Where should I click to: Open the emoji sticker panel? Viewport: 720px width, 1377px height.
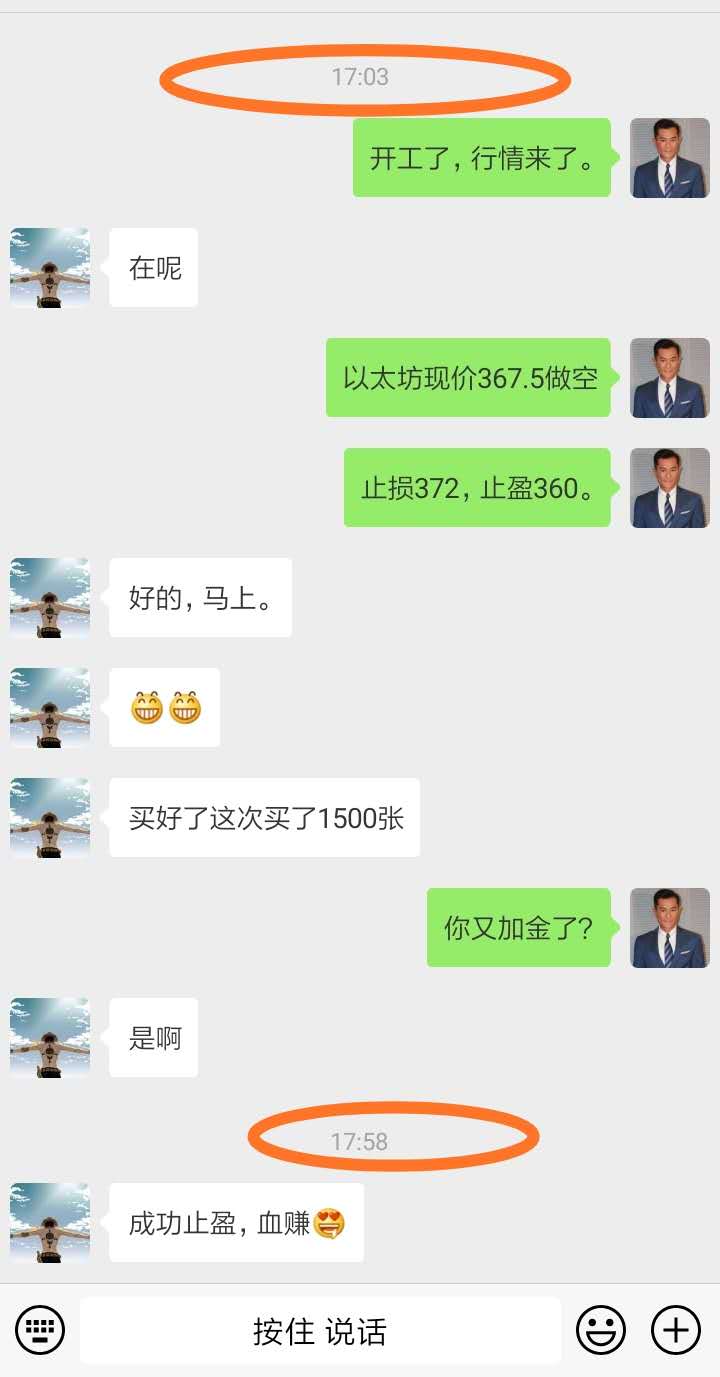601,1330
